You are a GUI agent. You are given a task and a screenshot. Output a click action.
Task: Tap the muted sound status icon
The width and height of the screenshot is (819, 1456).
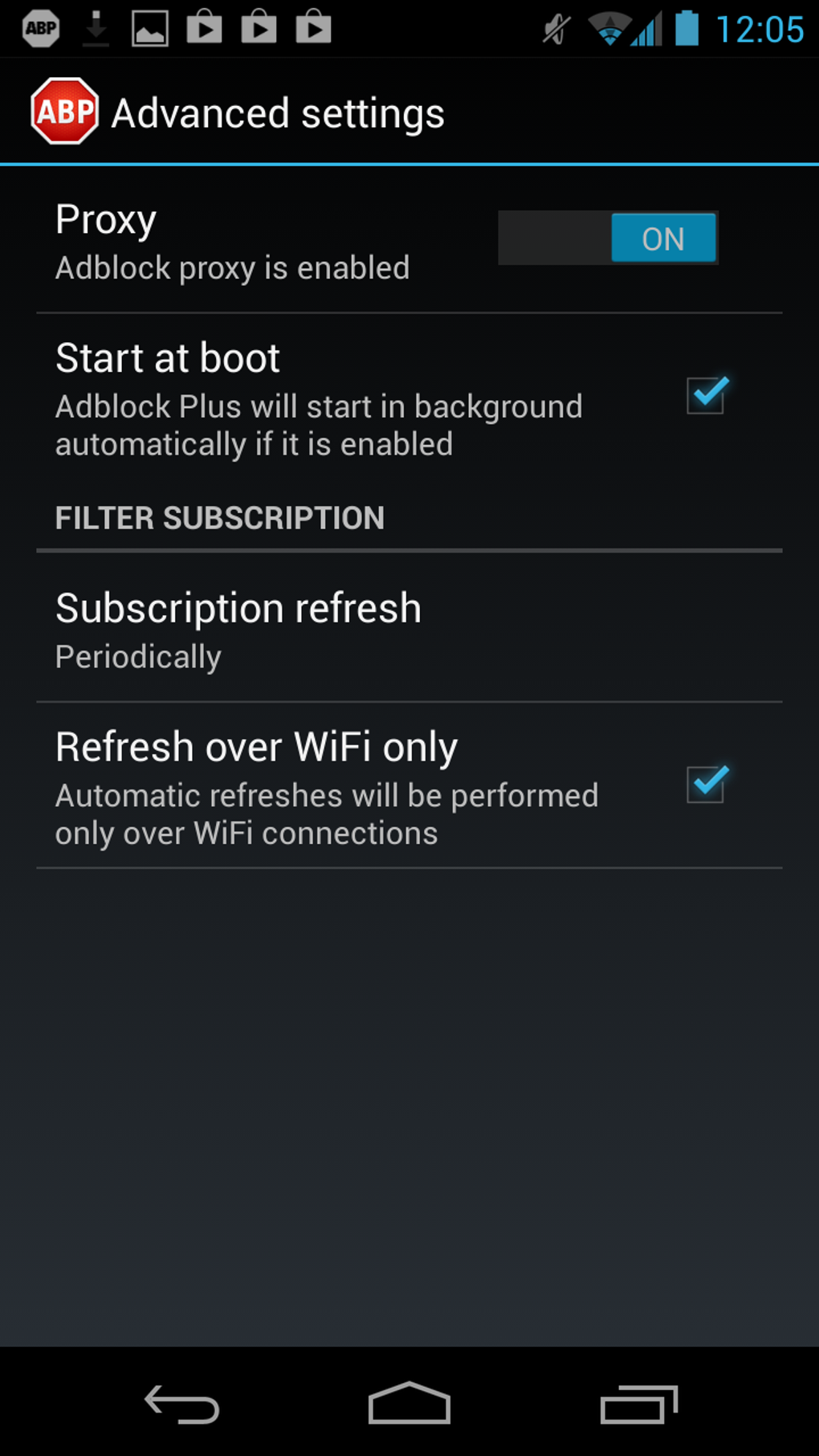(556, 27)
